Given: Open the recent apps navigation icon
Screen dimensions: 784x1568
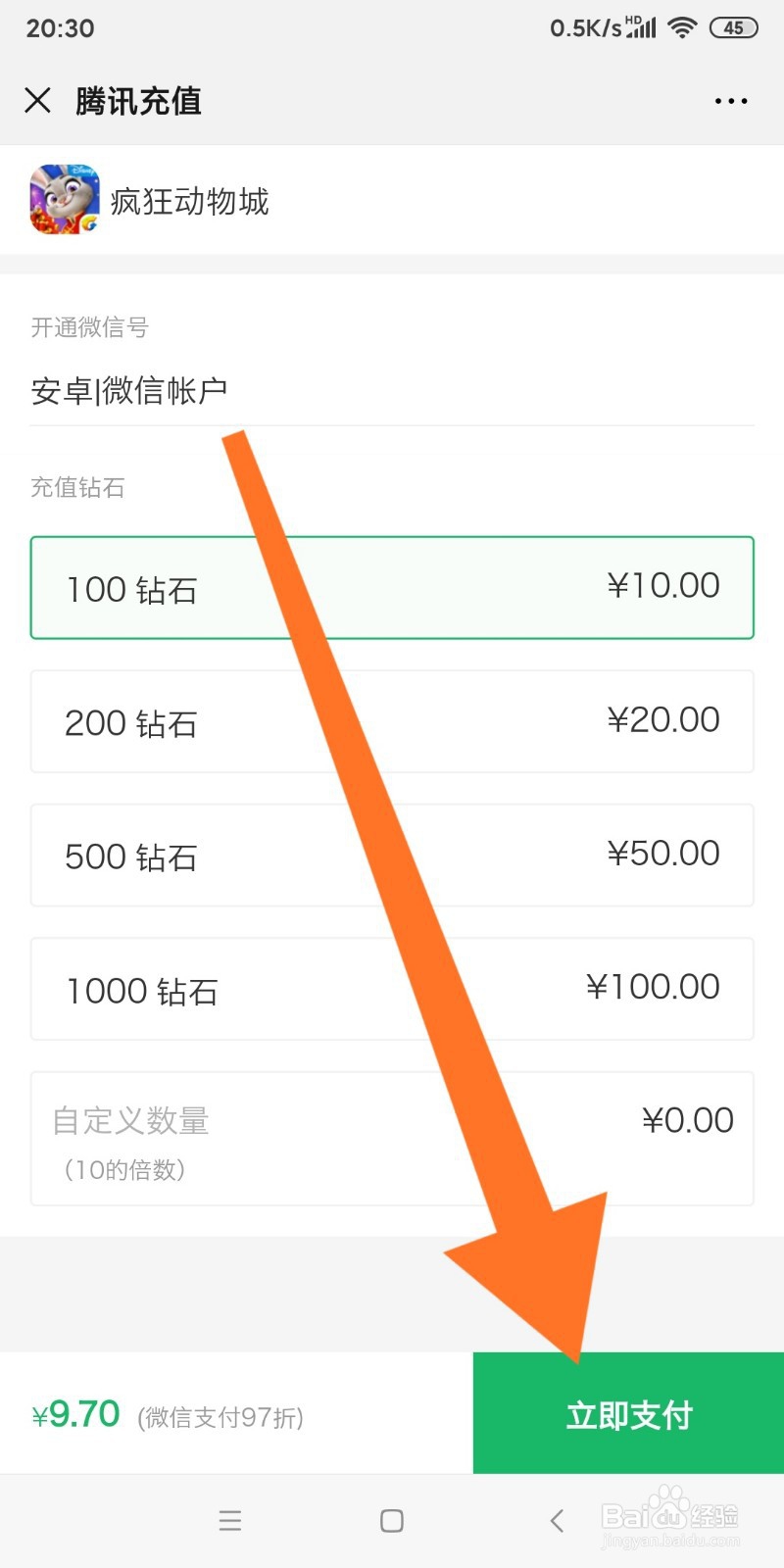Looking at the screenshot, I should point(391,1520).
